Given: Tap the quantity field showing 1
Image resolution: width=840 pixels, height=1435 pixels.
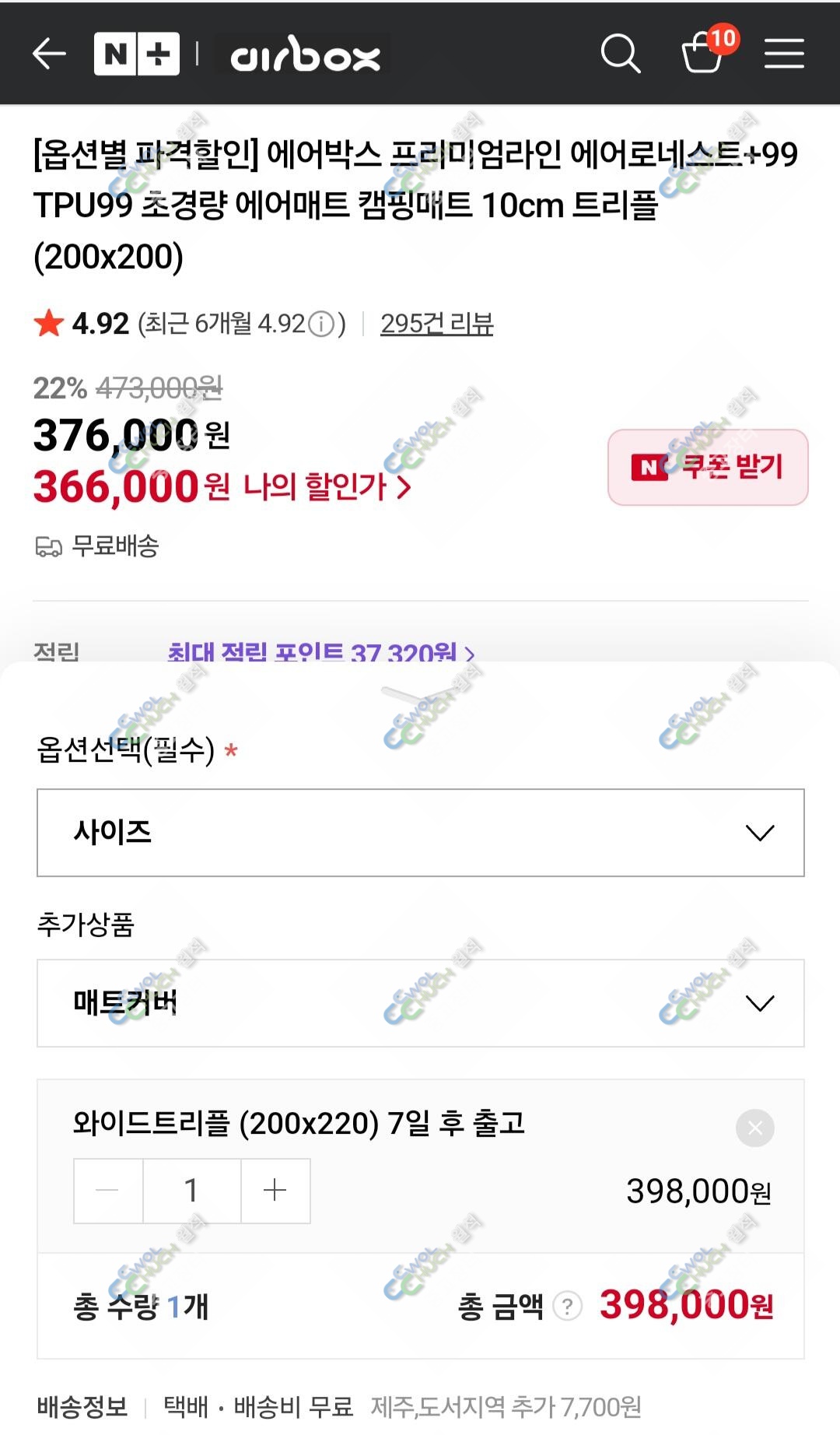Looking at the screenshot, I should (x=191, y=1191).
